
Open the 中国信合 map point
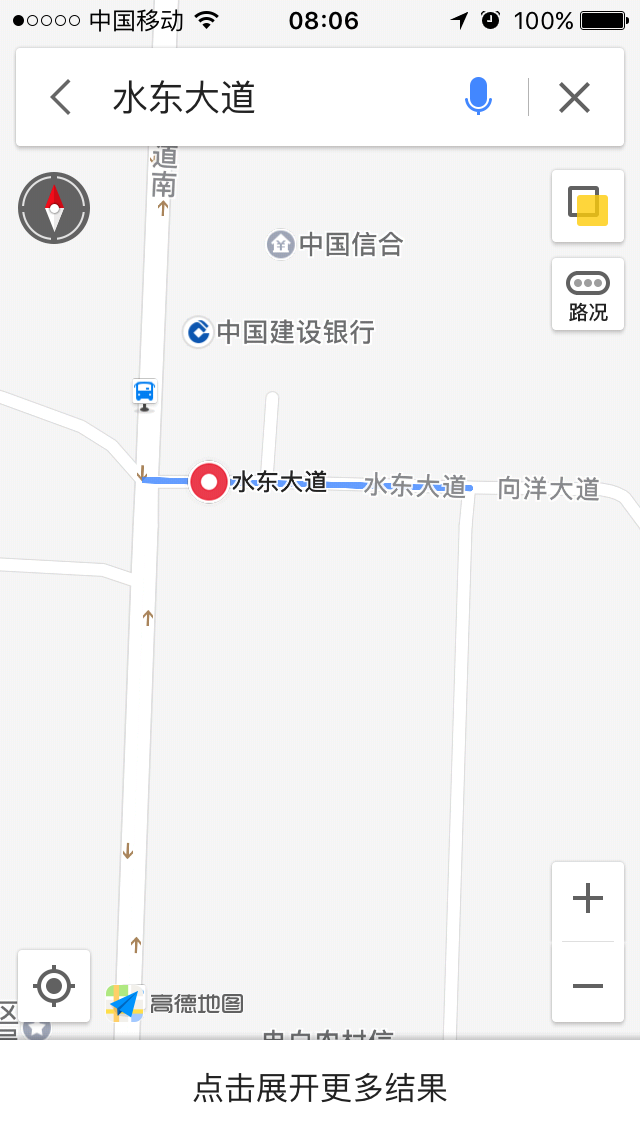point(281,244)
